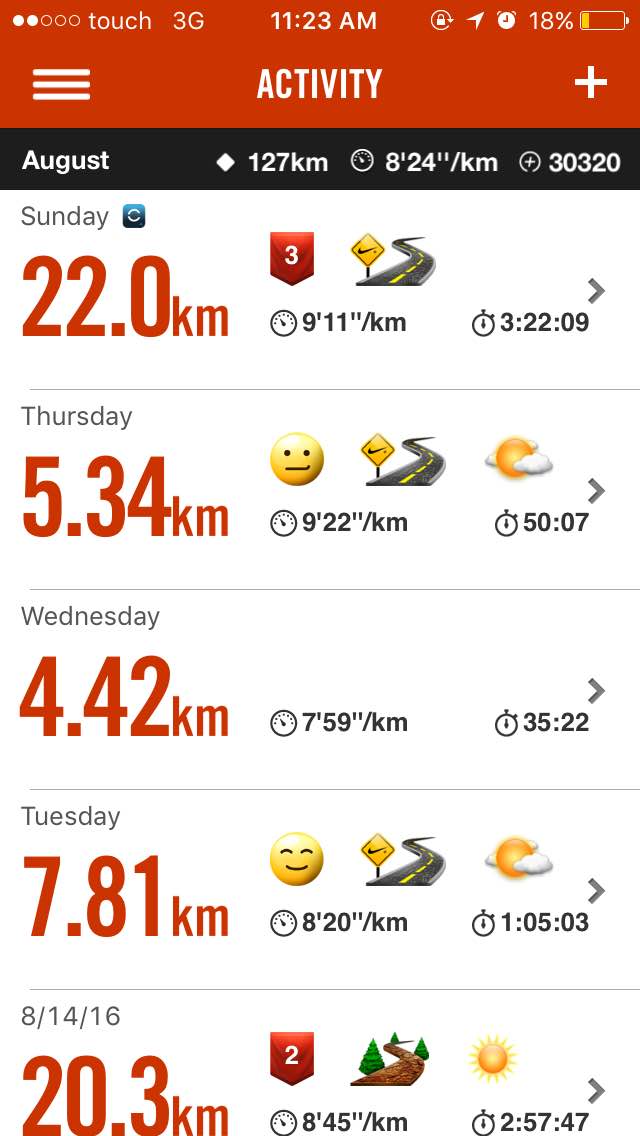Open Sunday's 22.0km run
Screen dimensions: 640x1136
click(320, 292)
